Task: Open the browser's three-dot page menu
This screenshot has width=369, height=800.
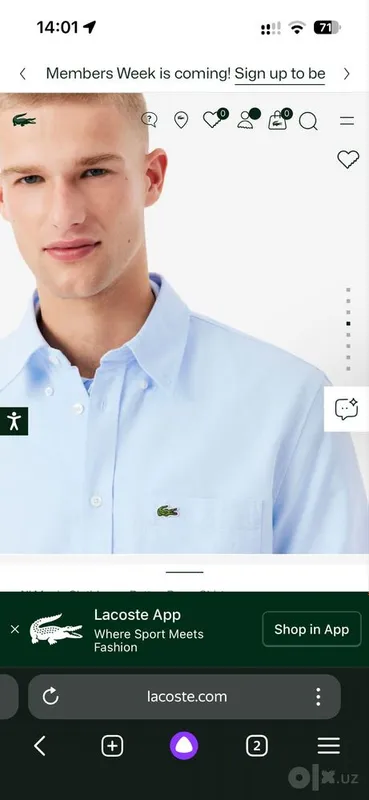Action: coord(318,696)
